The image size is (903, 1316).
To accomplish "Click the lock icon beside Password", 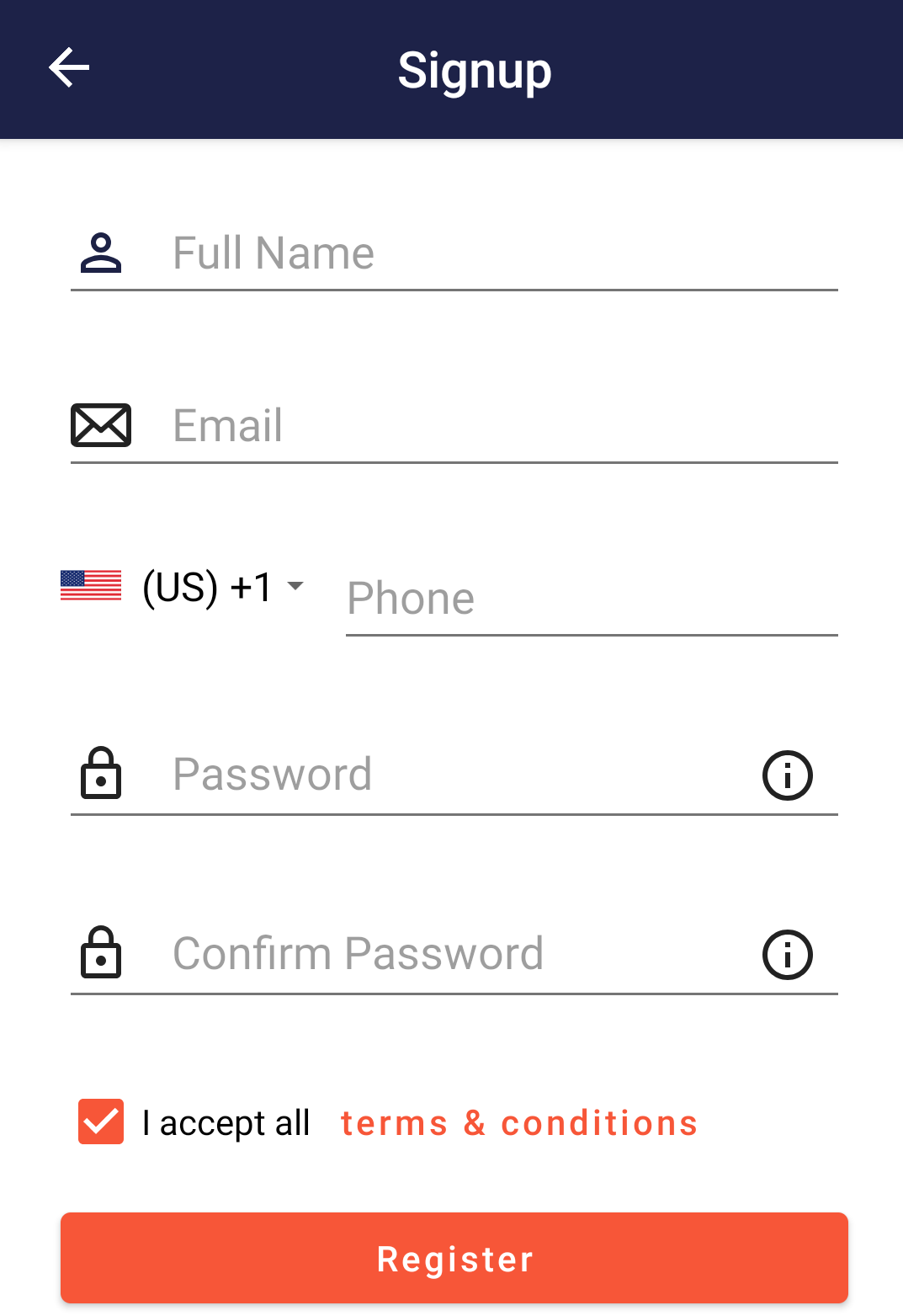I will coord(101,774).
